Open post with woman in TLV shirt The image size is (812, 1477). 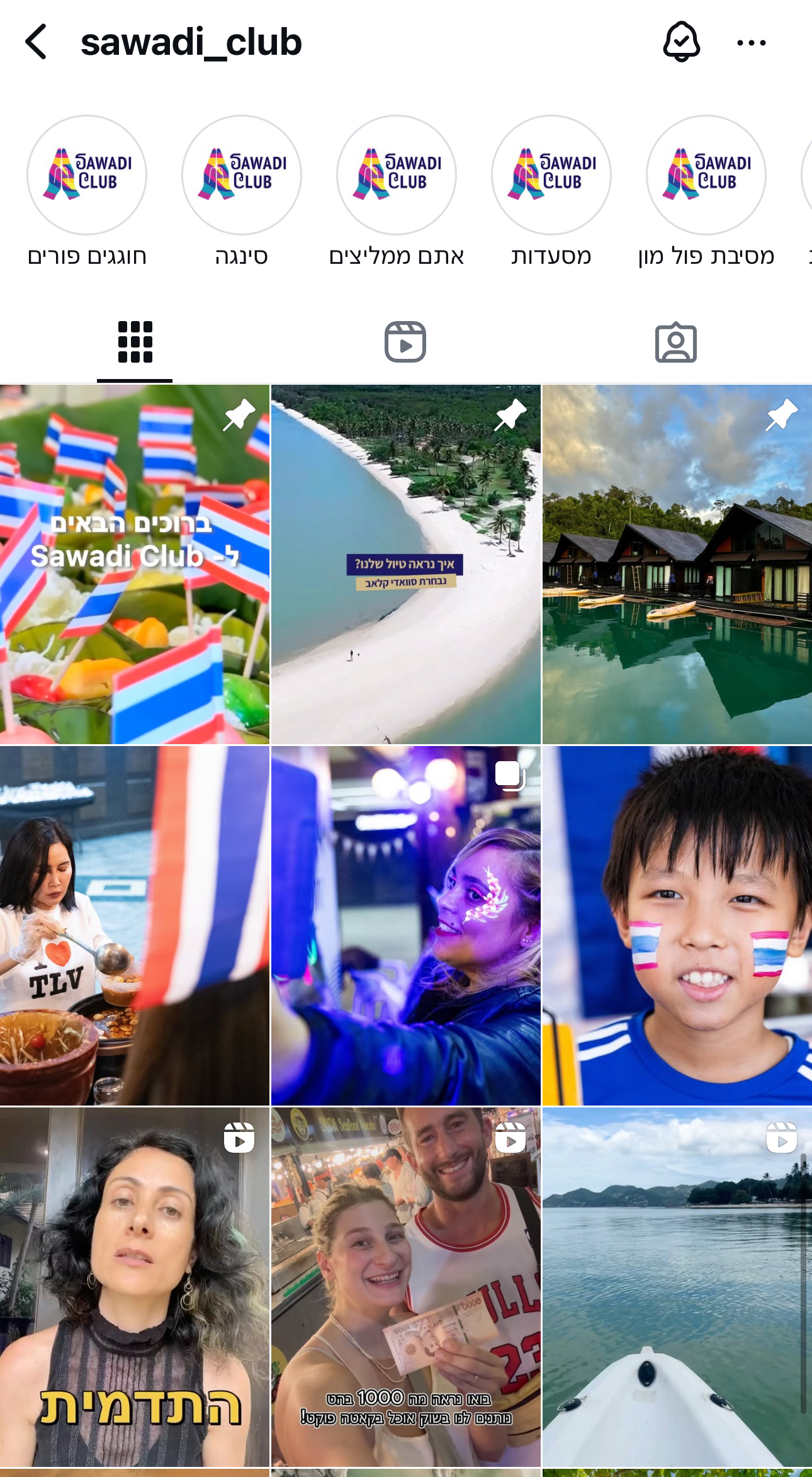click(x=135, y=925)
